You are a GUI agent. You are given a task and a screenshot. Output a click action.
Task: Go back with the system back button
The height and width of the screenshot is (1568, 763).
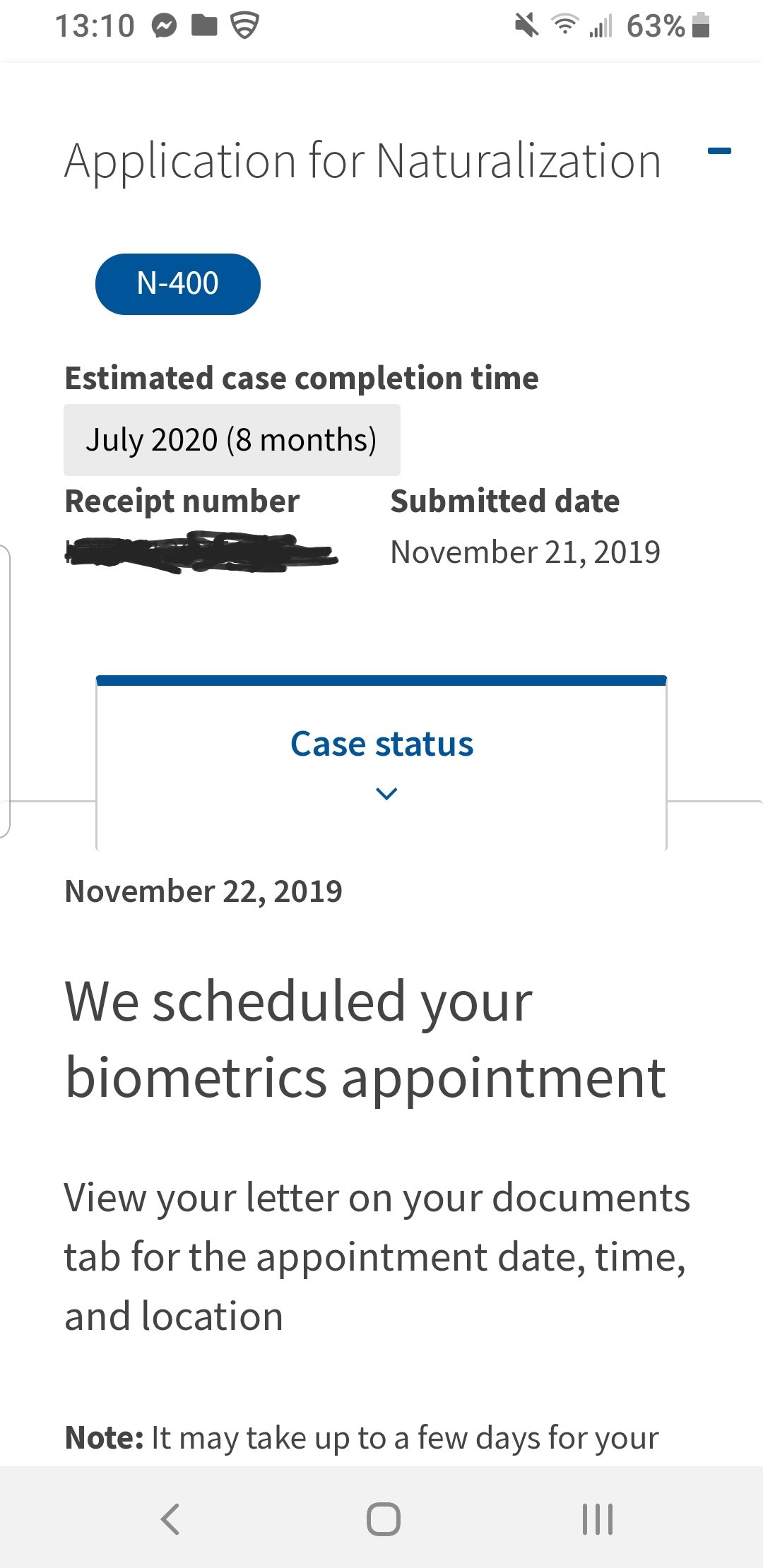coord(170,1519)
